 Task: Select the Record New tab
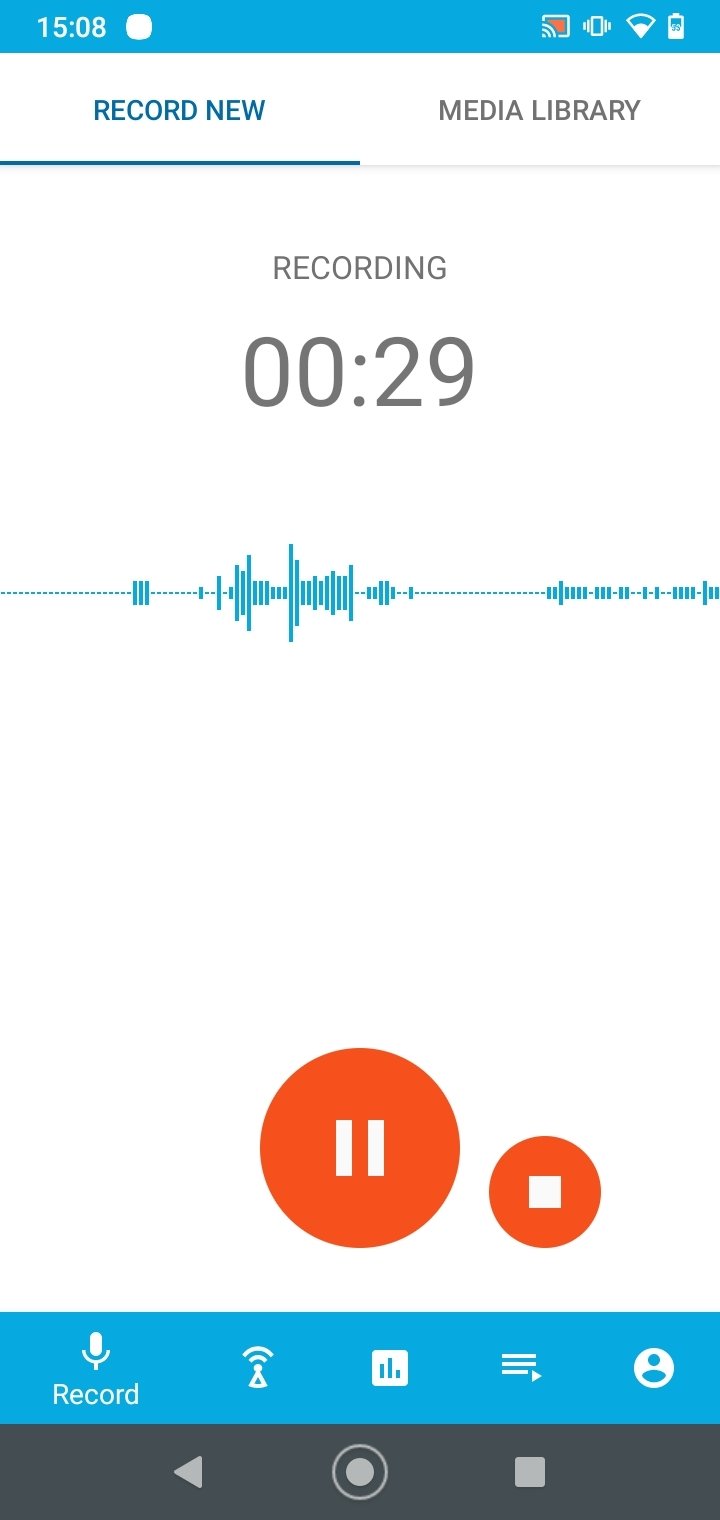click(180, 110)
